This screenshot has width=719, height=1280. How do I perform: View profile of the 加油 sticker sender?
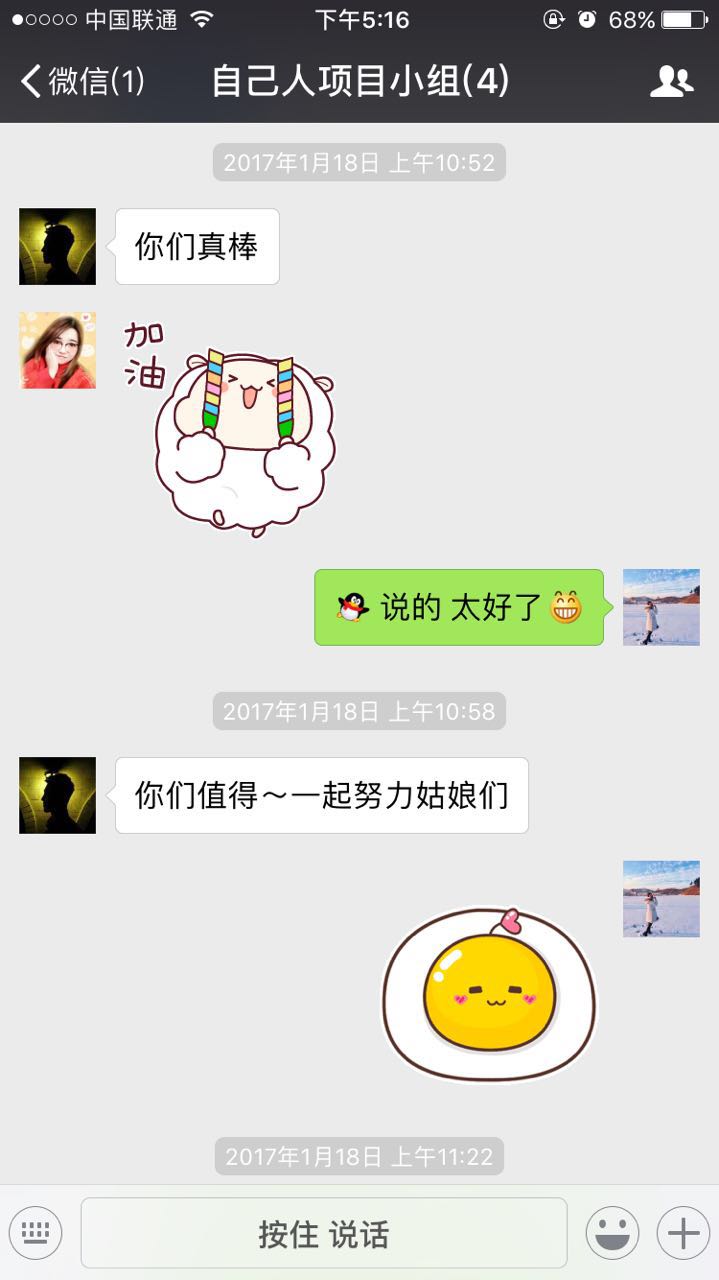point(58,350)
